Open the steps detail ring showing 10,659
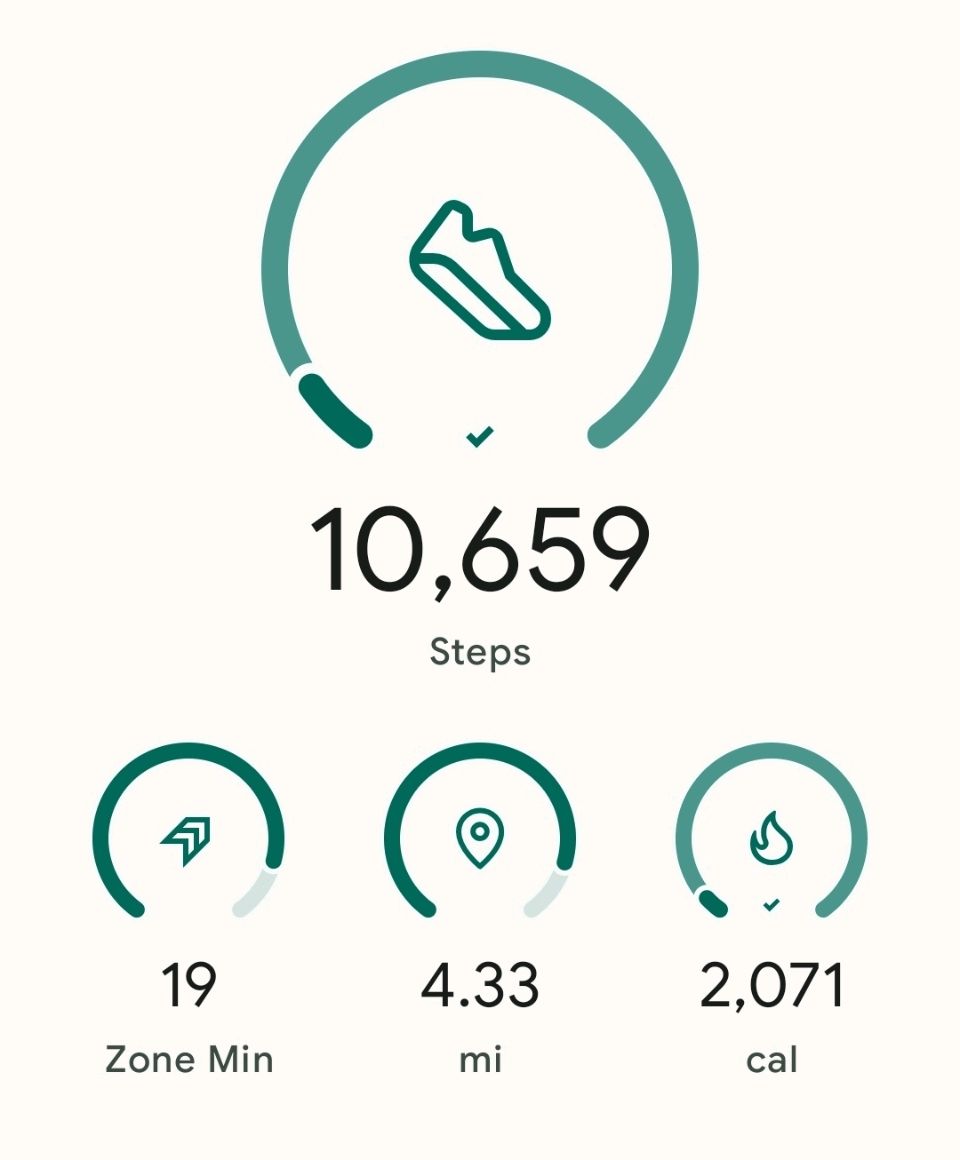 tap(480, 270)
